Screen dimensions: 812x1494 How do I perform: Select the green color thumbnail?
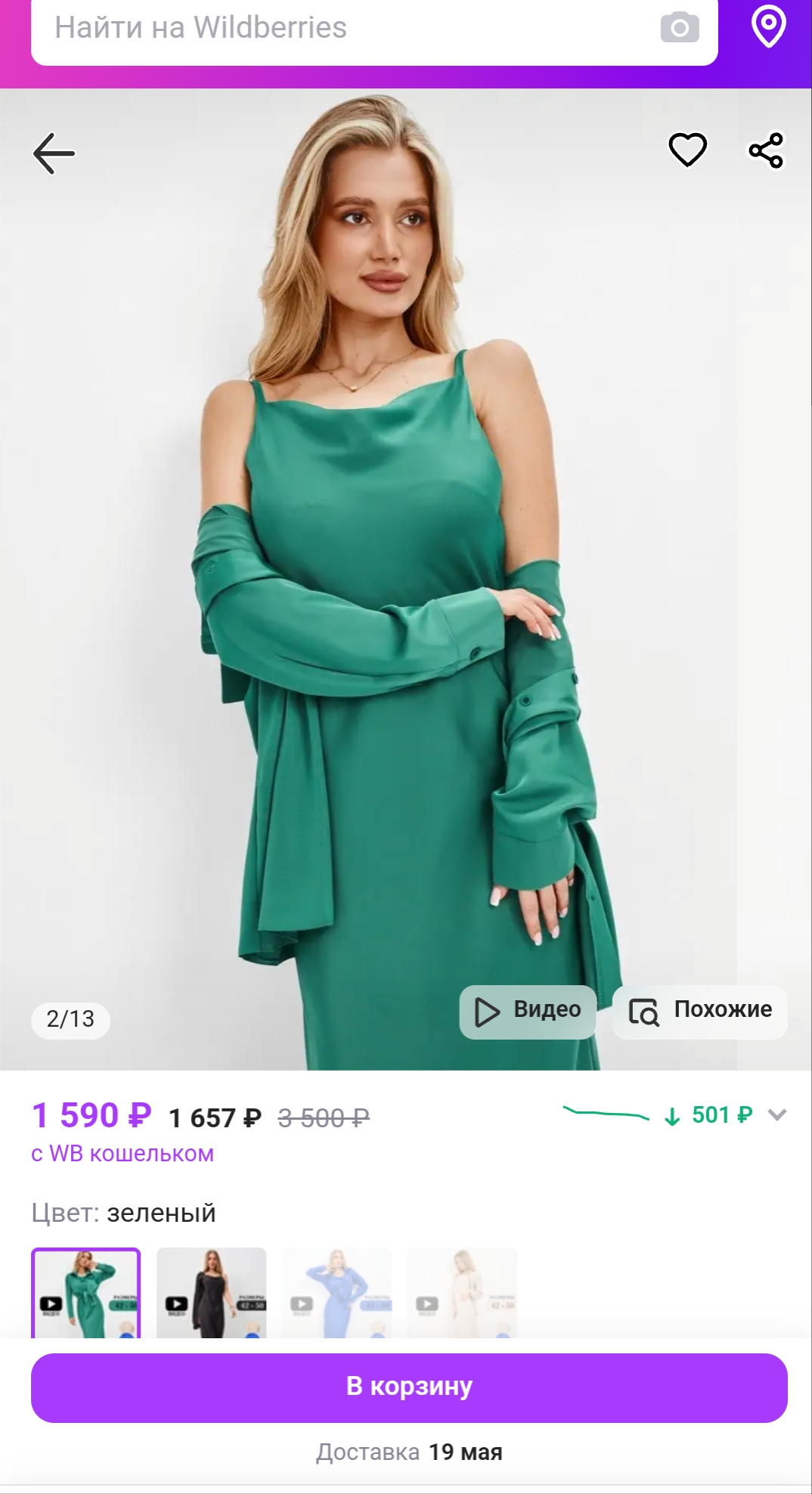(x=86, y=1292)
